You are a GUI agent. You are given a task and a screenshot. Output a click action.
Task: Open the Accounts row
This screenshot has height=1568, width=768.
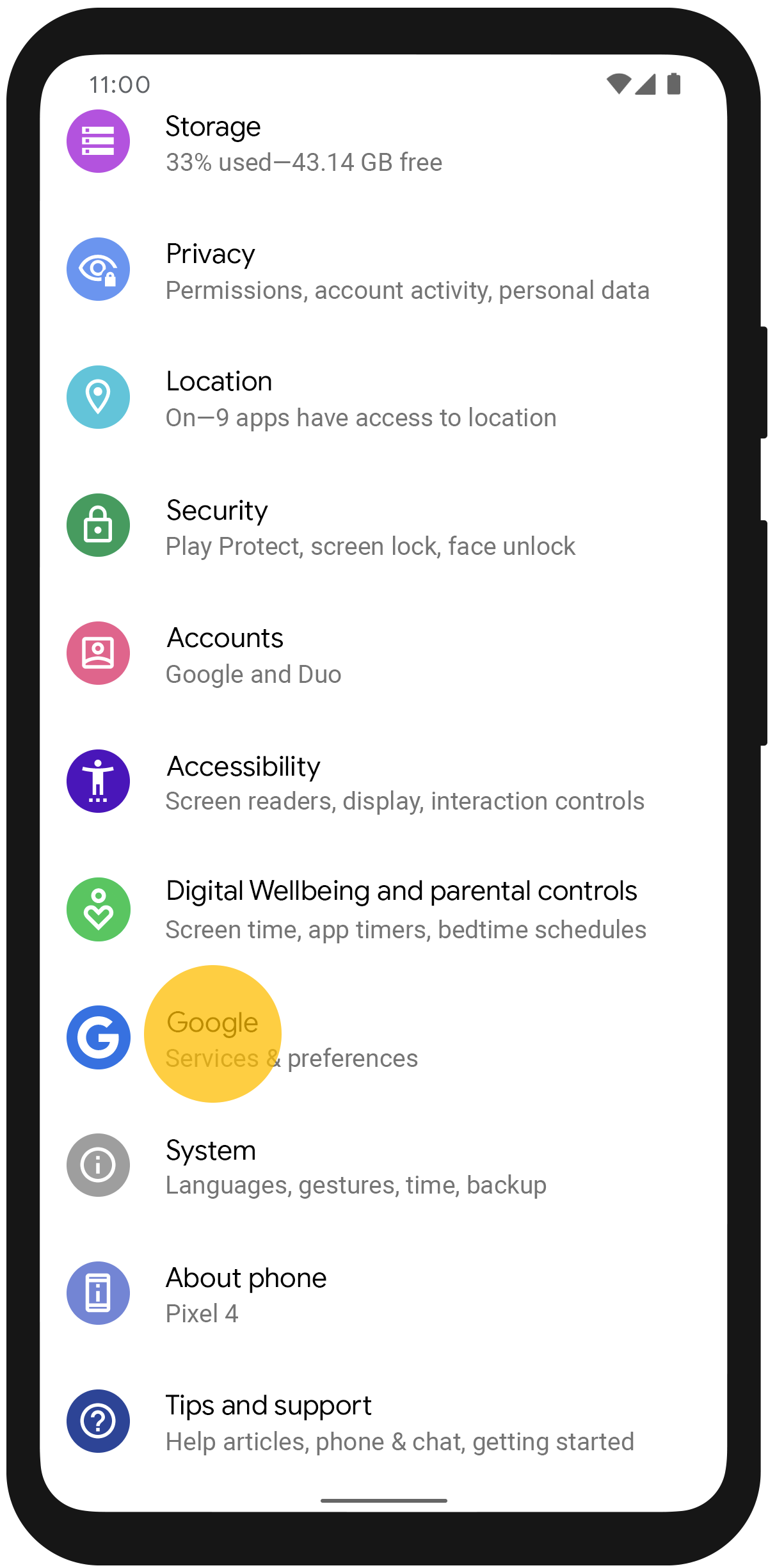254,654
